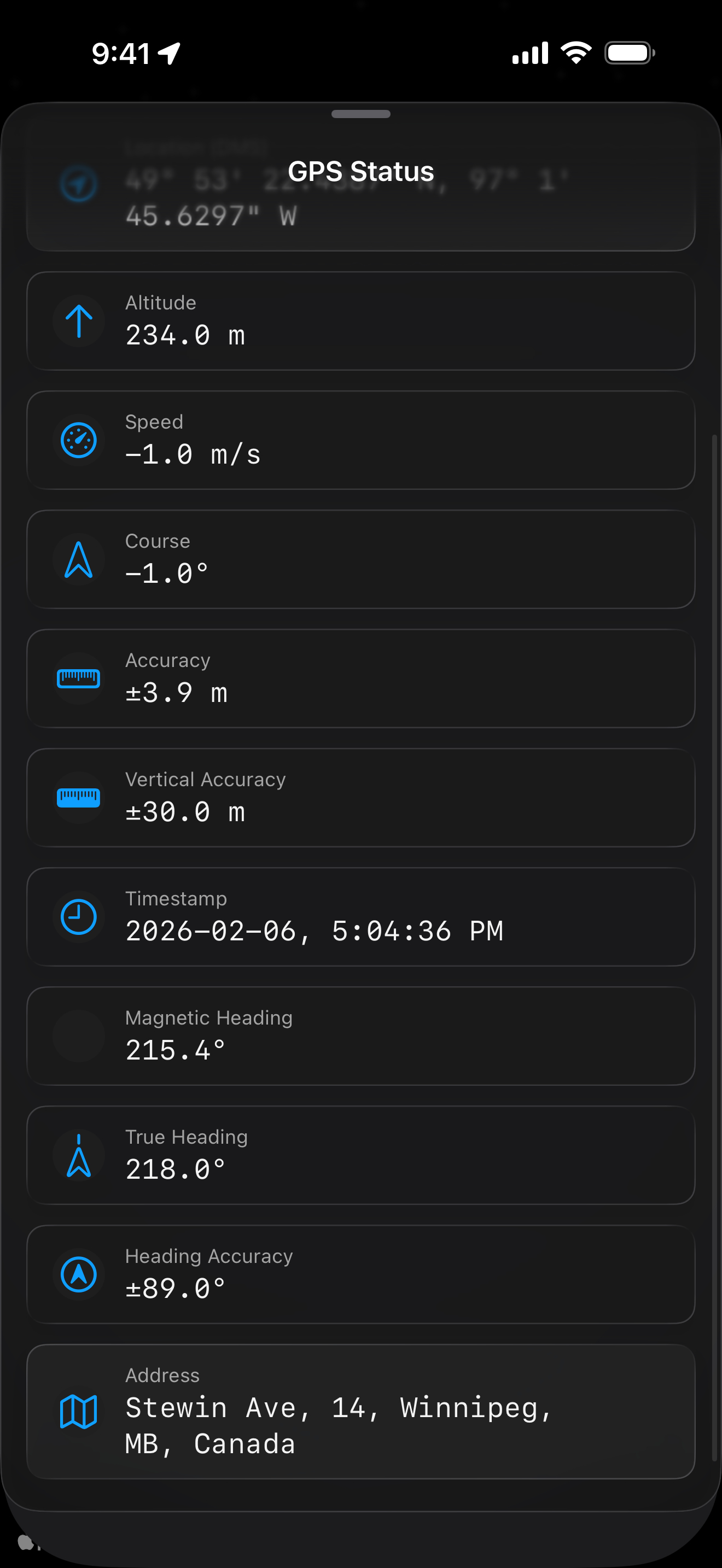The image size is (722, 1568).
Task: Select the True Heading needle icon
Action: coord(79,1155)
